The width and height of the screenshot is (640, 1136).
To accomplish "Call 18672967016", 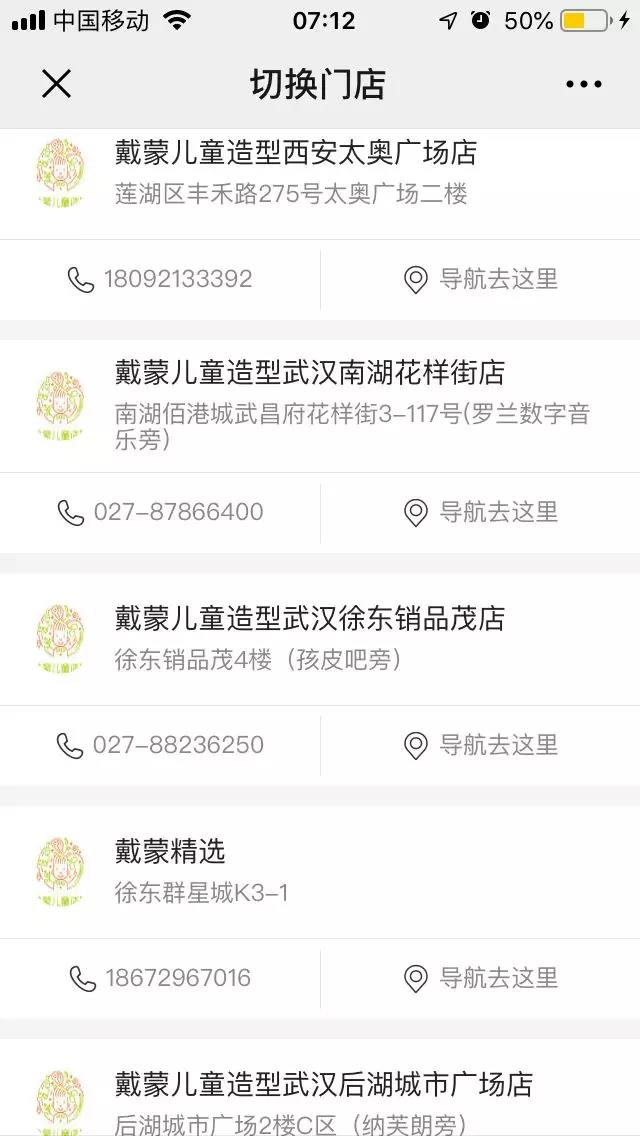I will tap(159, 979).
